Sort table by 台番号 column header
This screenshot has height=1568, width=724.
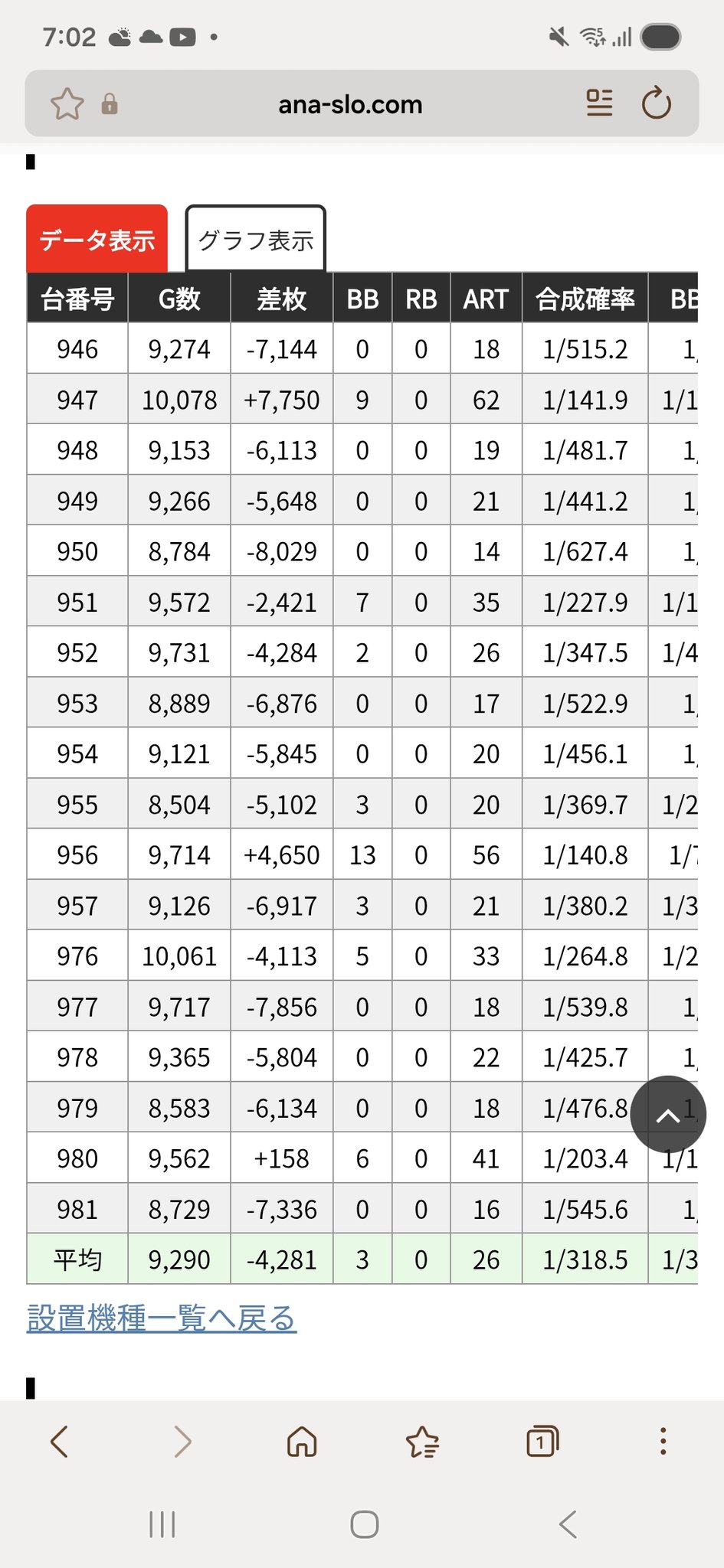pos(77,299)
